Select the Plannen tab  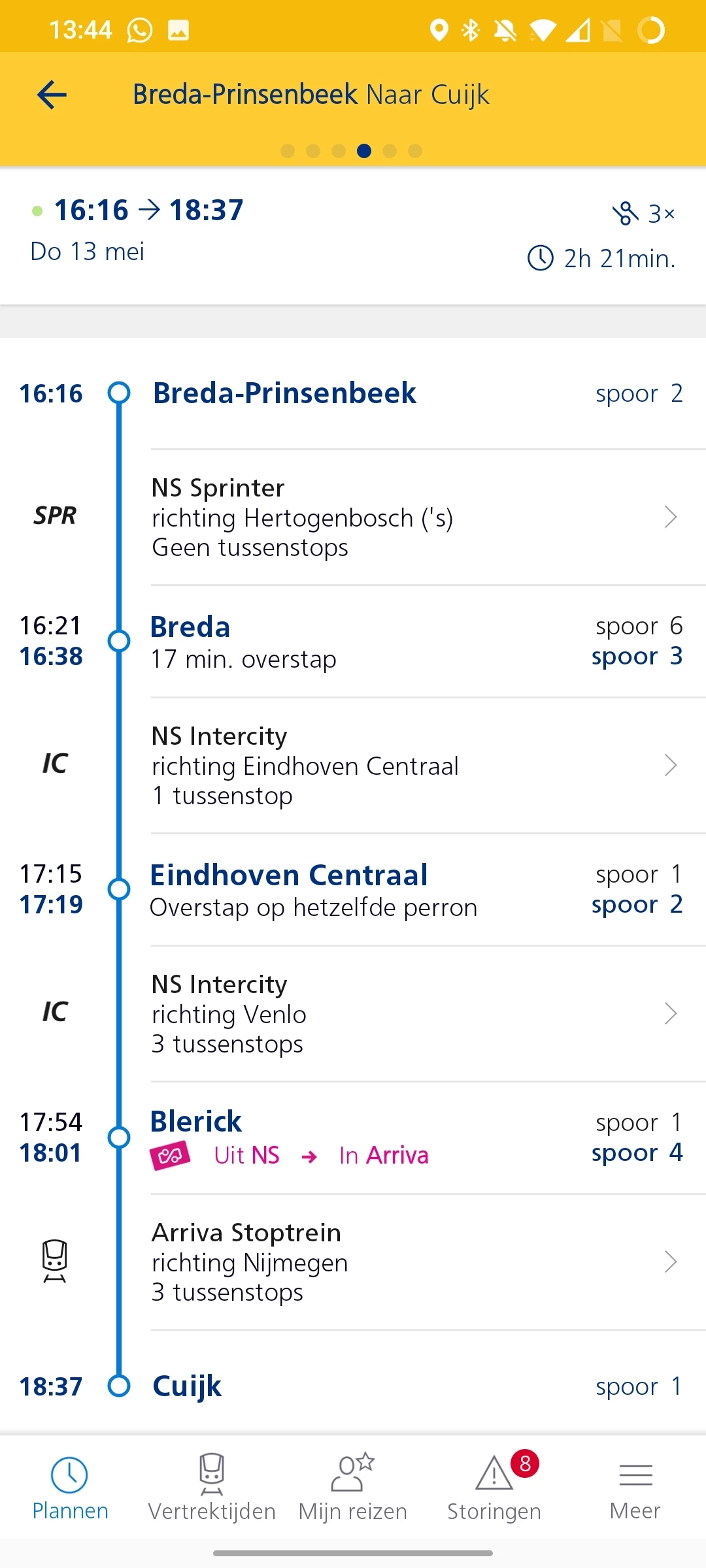tap(71, 1487)
